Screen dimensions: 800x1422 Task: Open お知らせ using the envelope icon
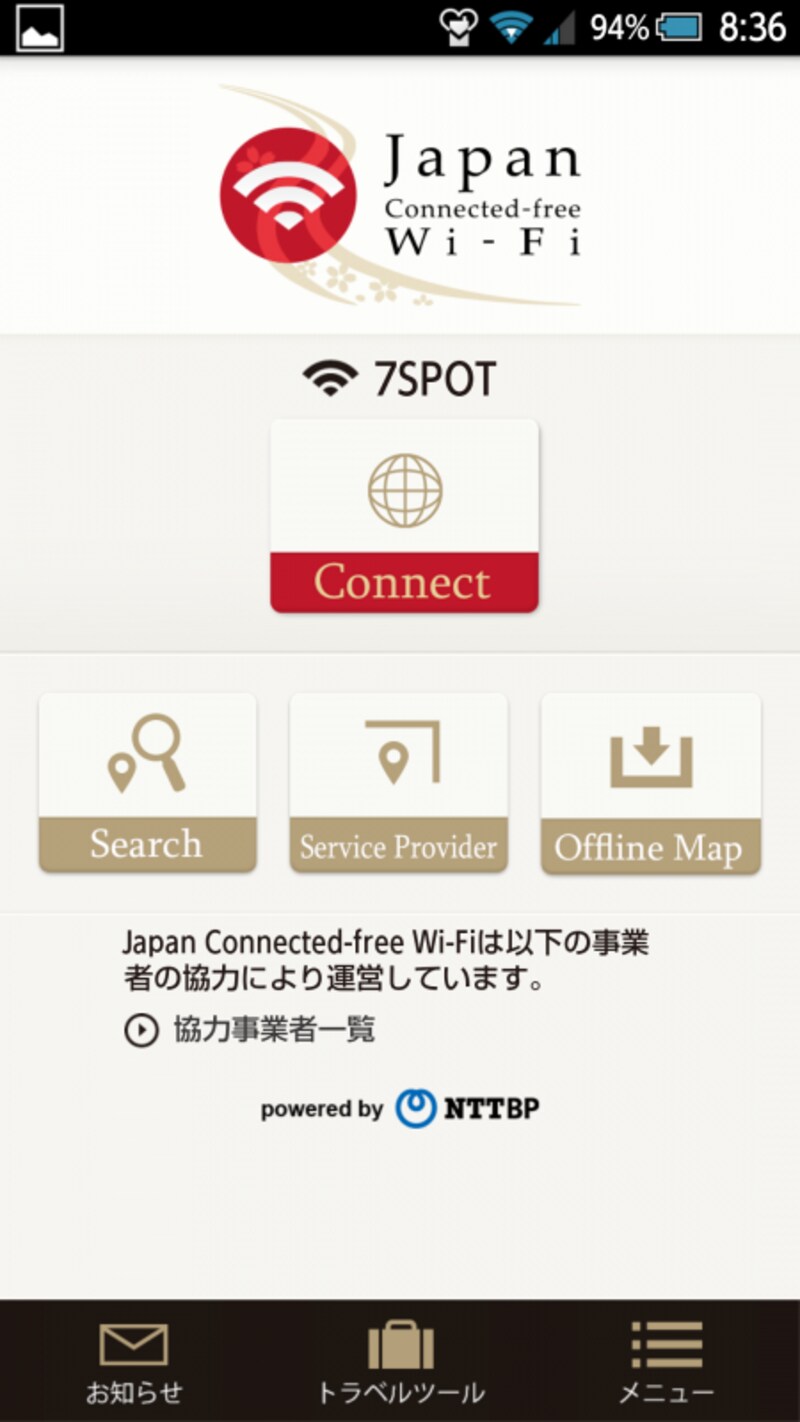click(135, 1345)
